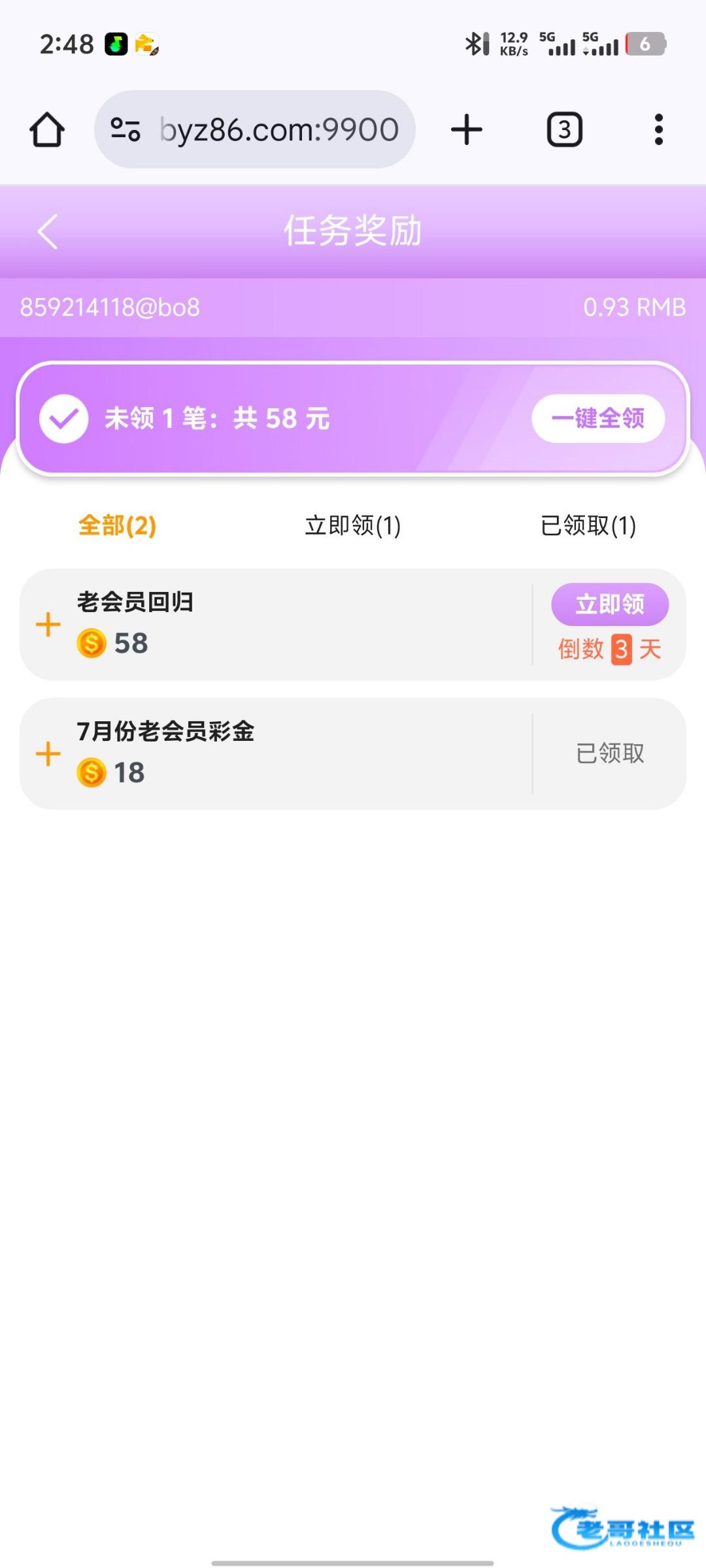This screenshot has height=1568, width=706.
Task: Switch to the 已领取(1) tab
Action: tap(588, 525)
